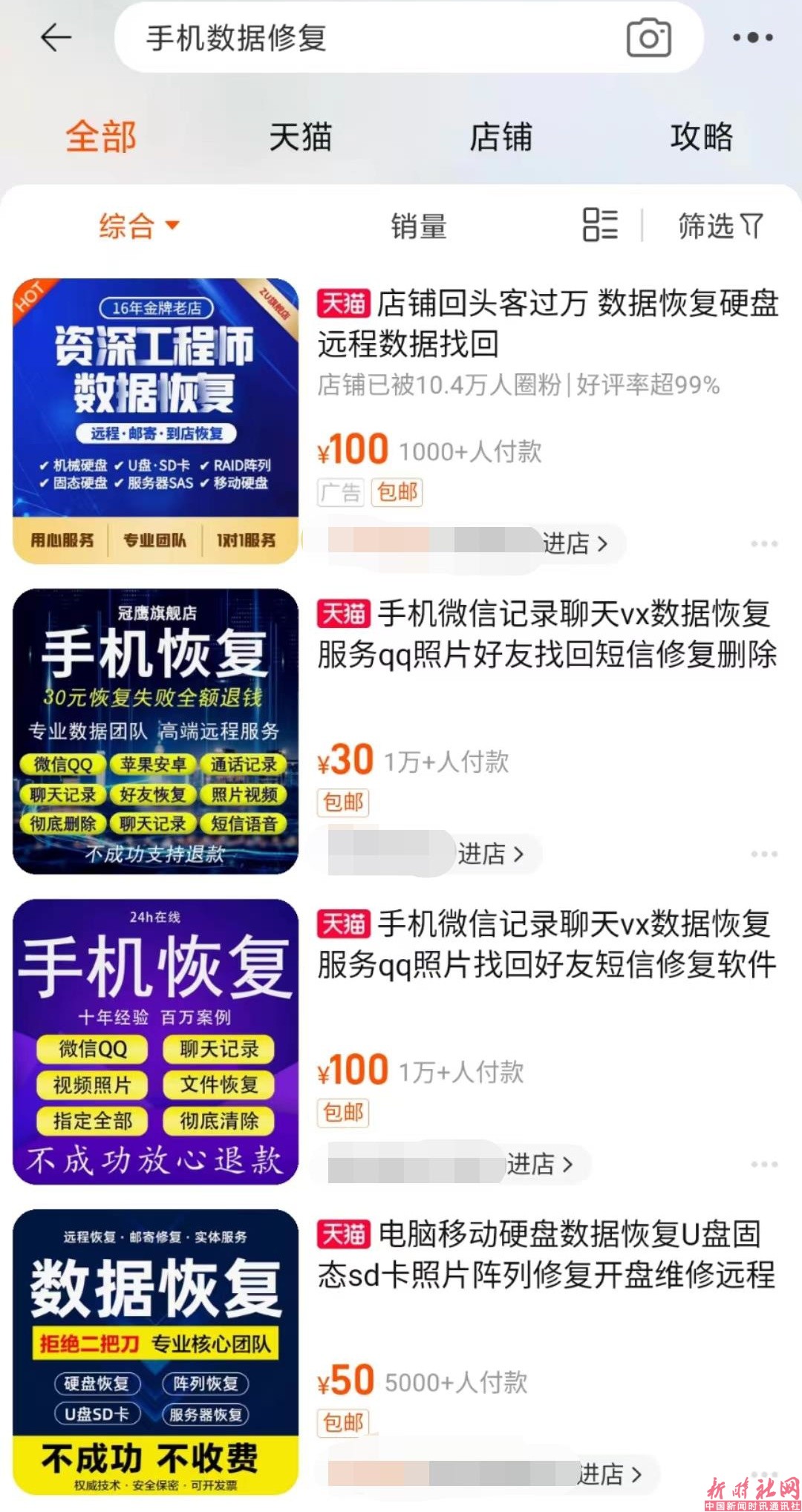Toggle the 包邮 tag on the ¥50 item
The width and height of the screenshot is (802, 1512).
coord(342,1423)
